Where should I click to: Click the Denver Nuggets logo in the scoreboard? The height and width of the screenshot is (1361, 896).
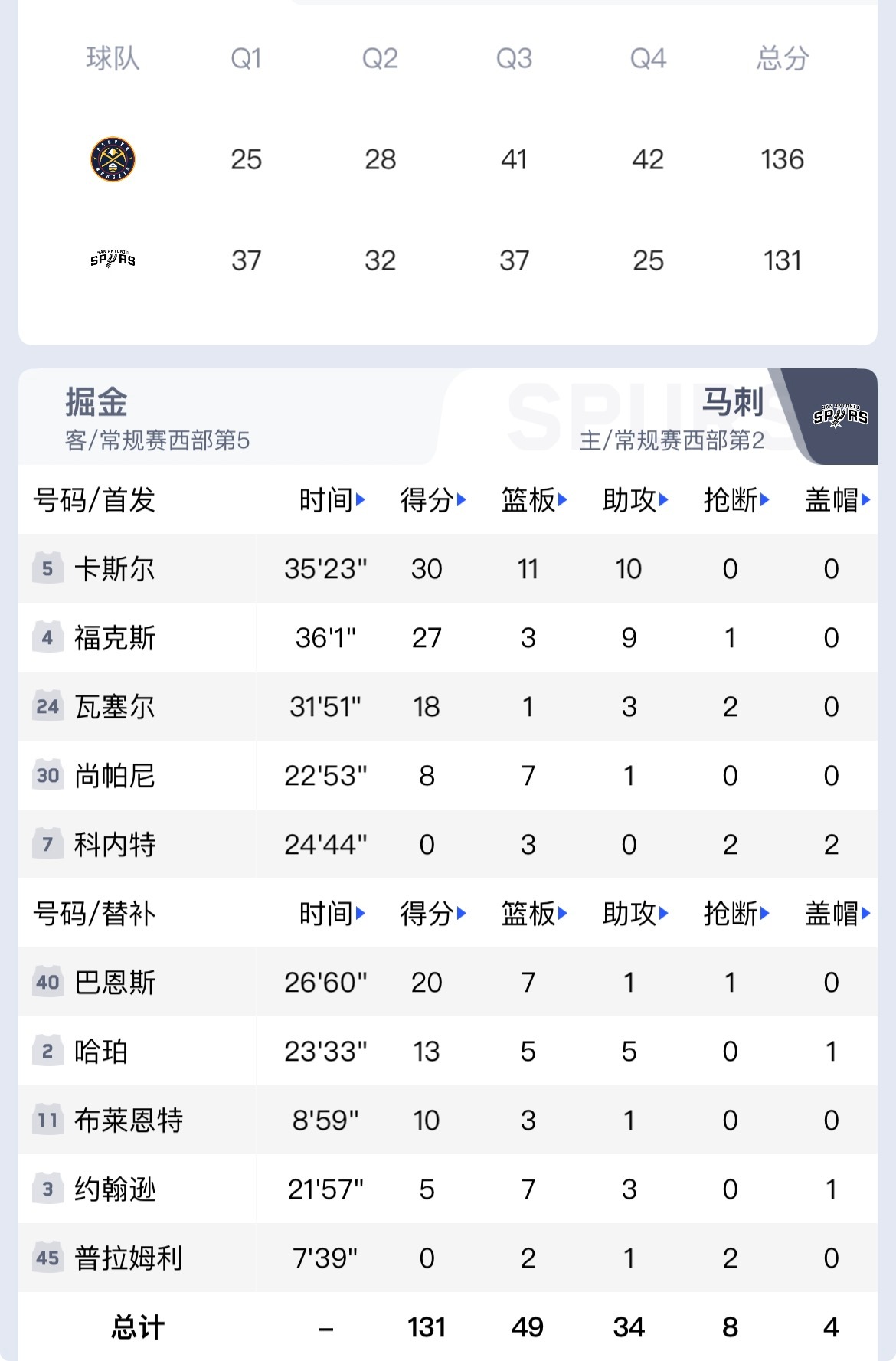(x=112, y=159)
